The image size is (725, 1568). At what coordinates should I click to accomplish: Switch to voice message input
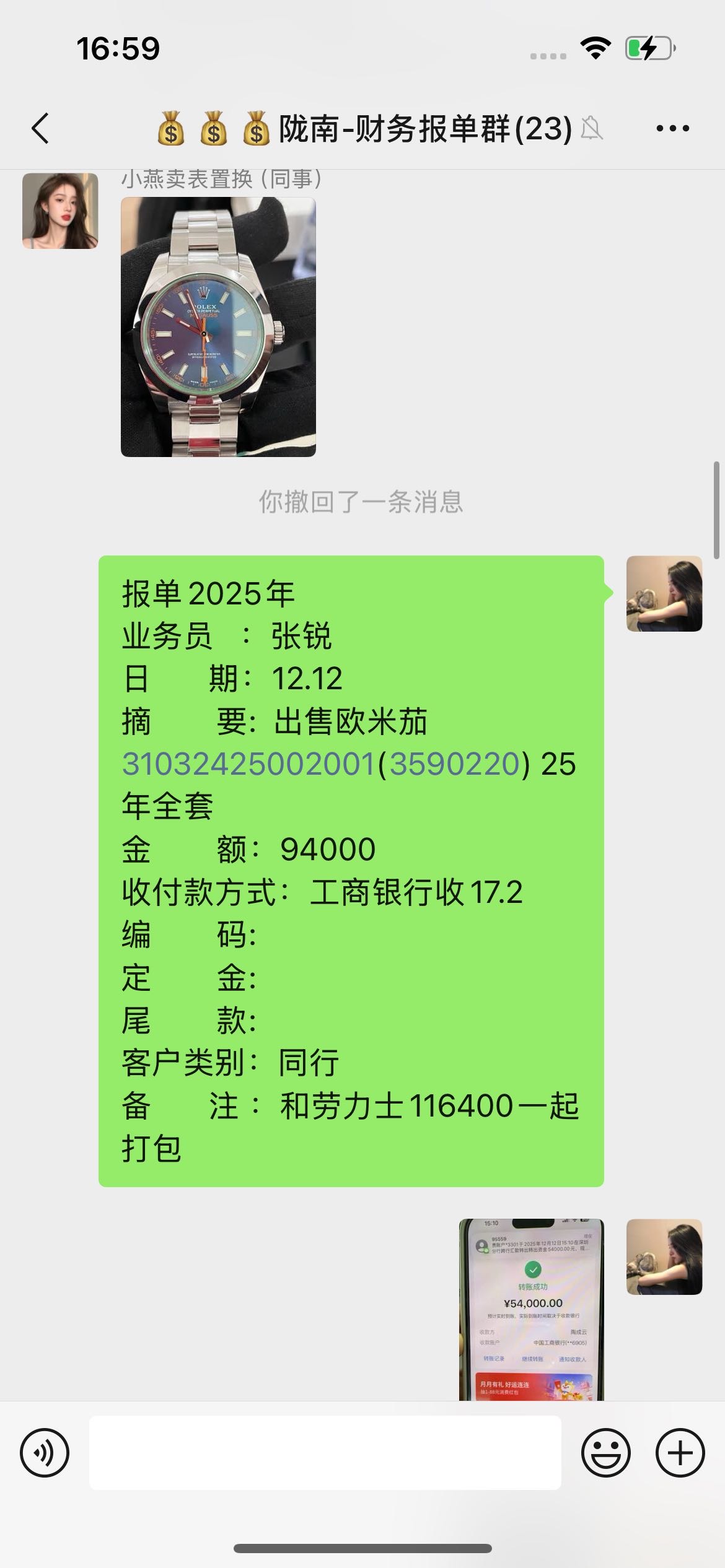click(45, 1453)
